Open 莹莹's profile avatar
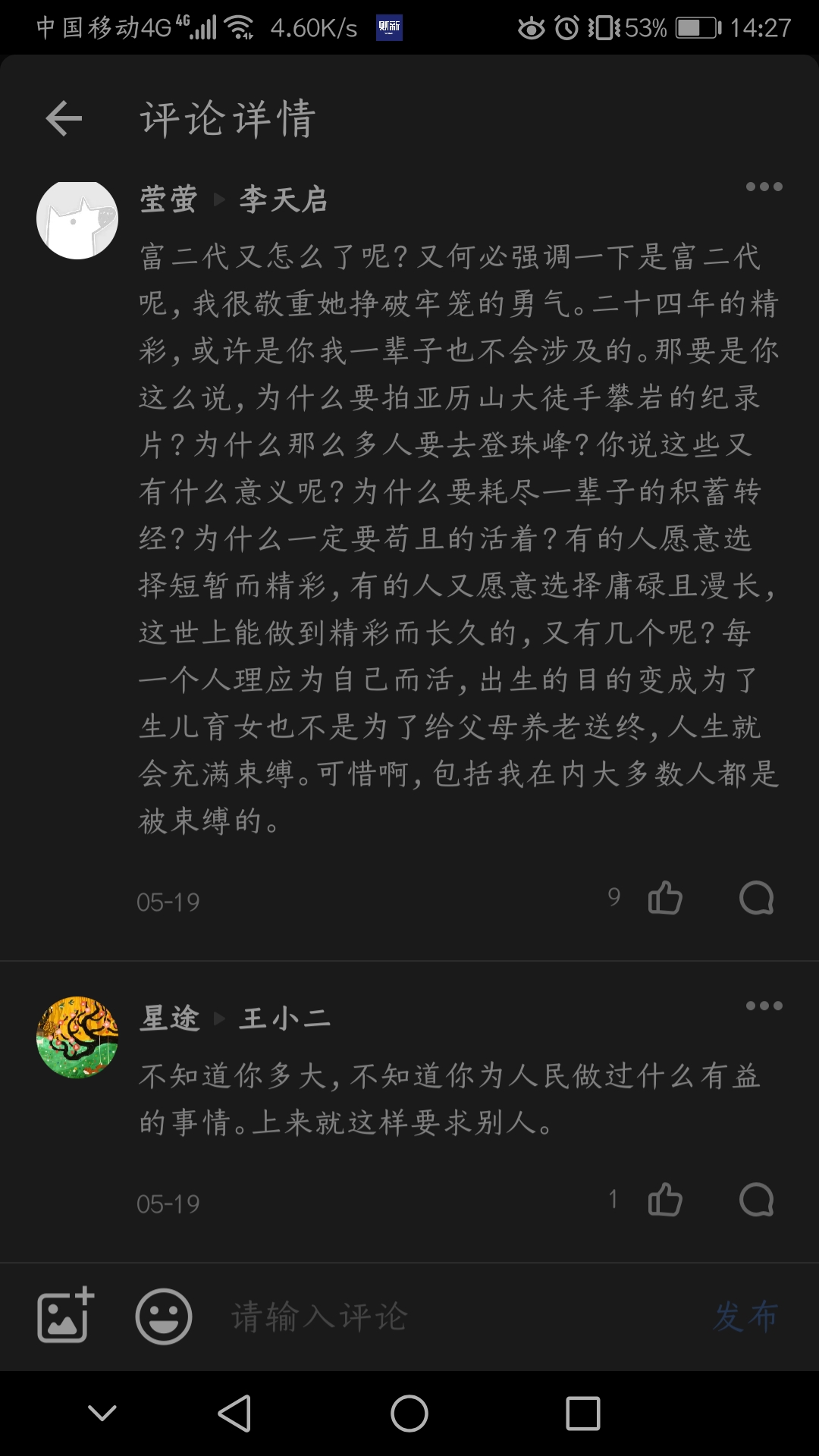 77,219
